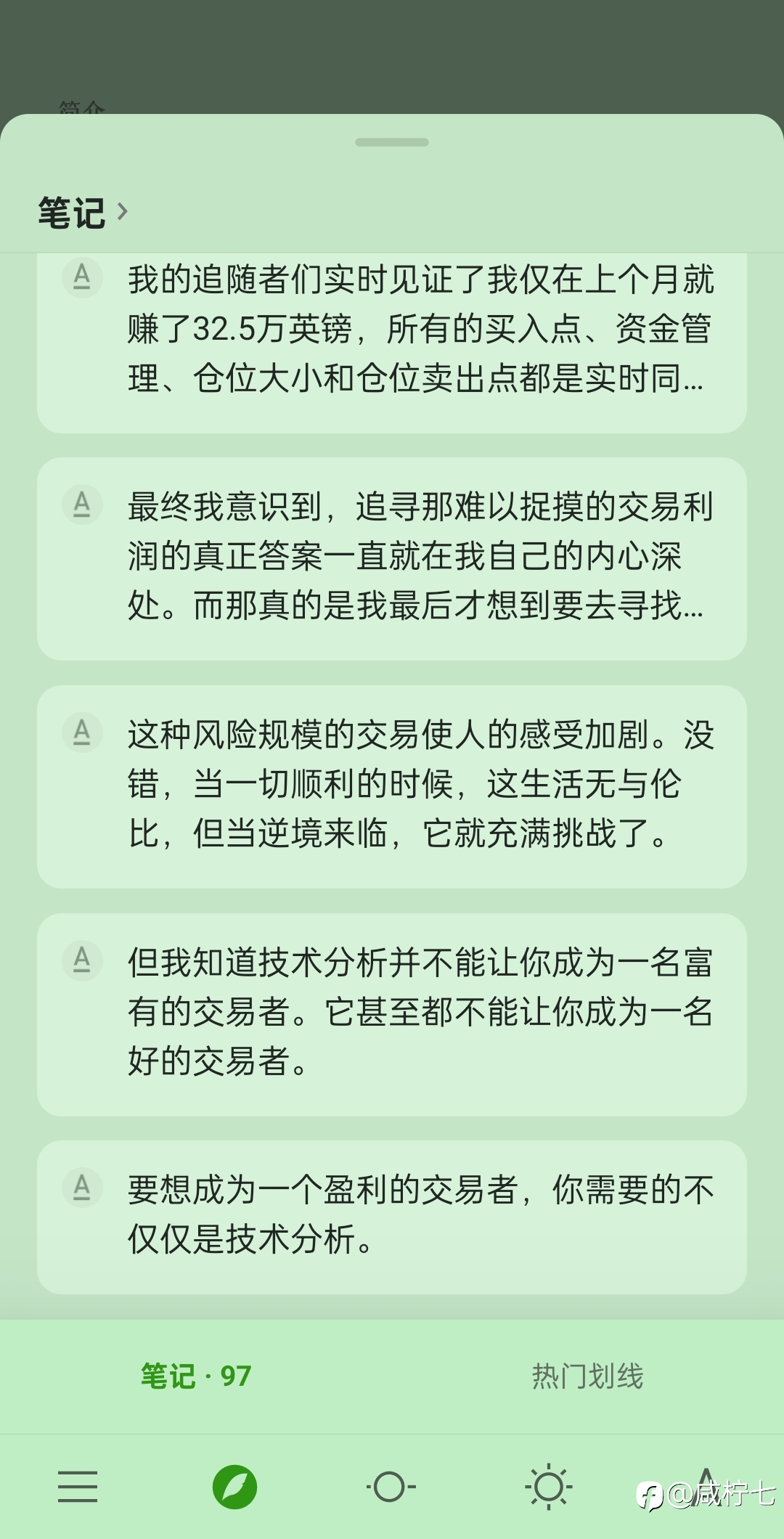Open the table of contents menu icon
This screenshot has height=1539, width=784.
pyautogui.click(x=78, y=1487)
